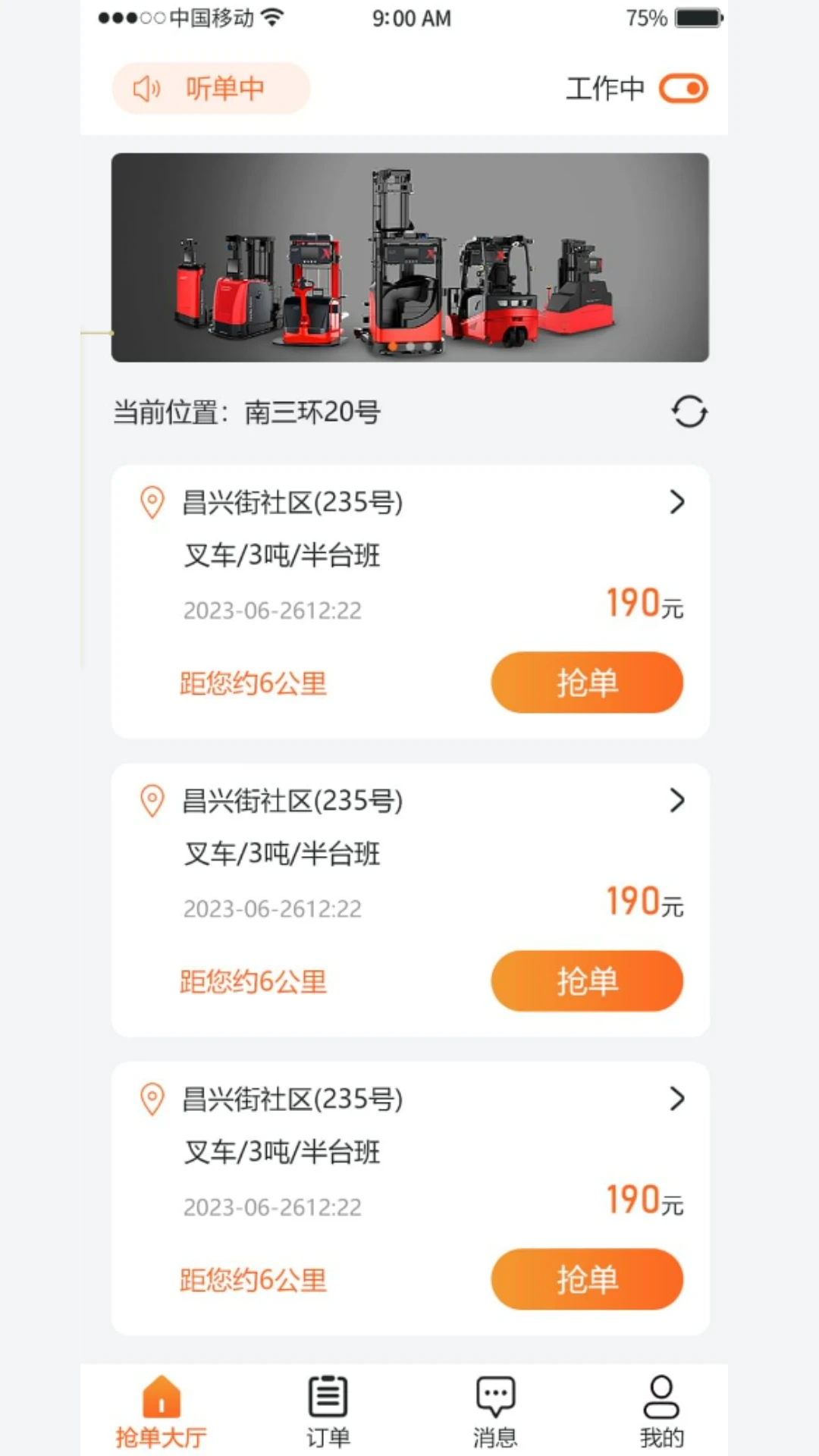
Task: Expand details of the first 昌兴街社区 order
Action: [677, 501]
